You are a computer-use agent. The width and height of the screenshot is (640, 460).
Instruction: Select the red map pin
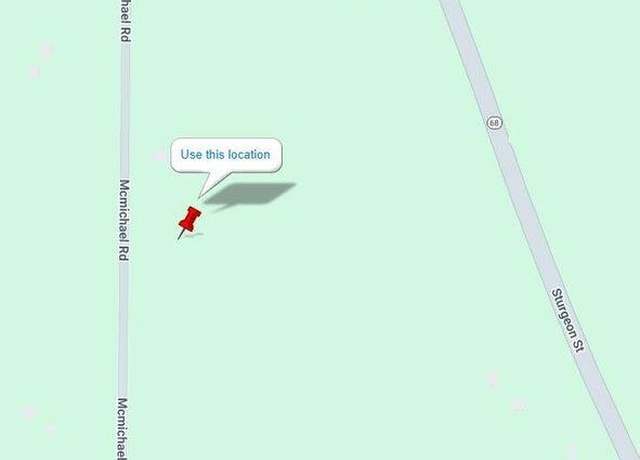point(190,220)
